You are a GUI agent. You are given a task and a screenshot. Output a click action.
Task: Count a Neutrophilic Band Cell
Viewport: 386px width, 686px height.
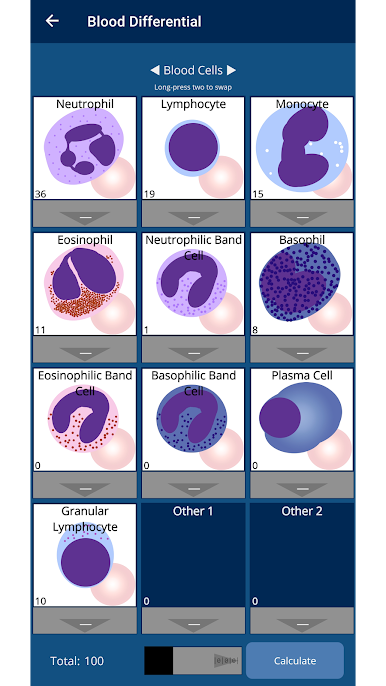[193, 284]
